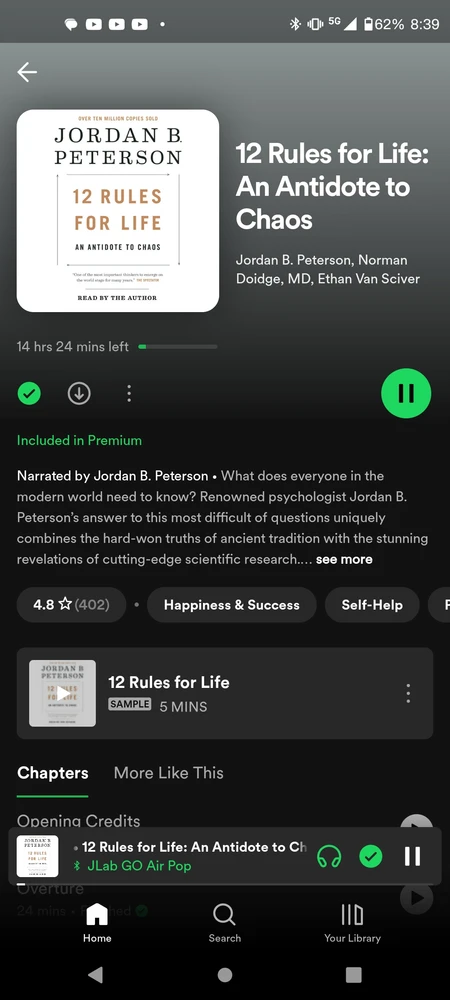Remove audiobook from library via green checkmark

[x=29, y=394]
